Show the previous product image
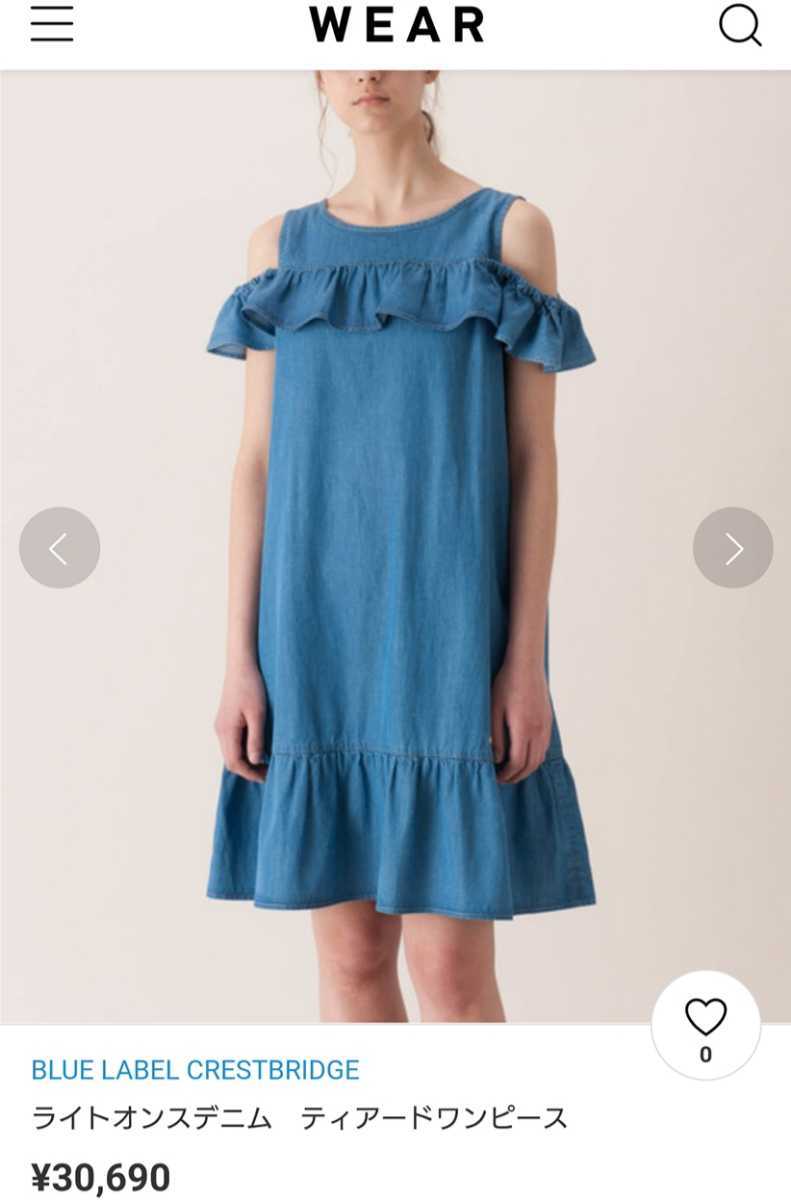Image resolution: width=791 pixels, height=1200 pixels. point(59,548)
